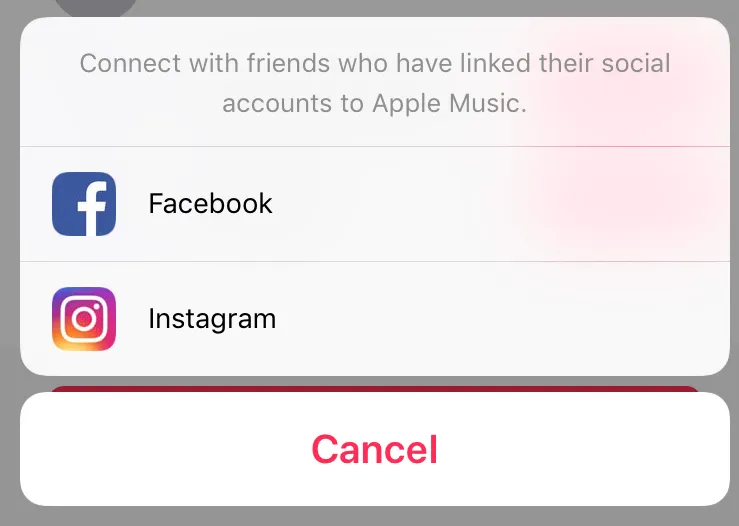Dismiss the sheet with Cancel
This screenshot has height=526, width=739.
click(374, 449)
